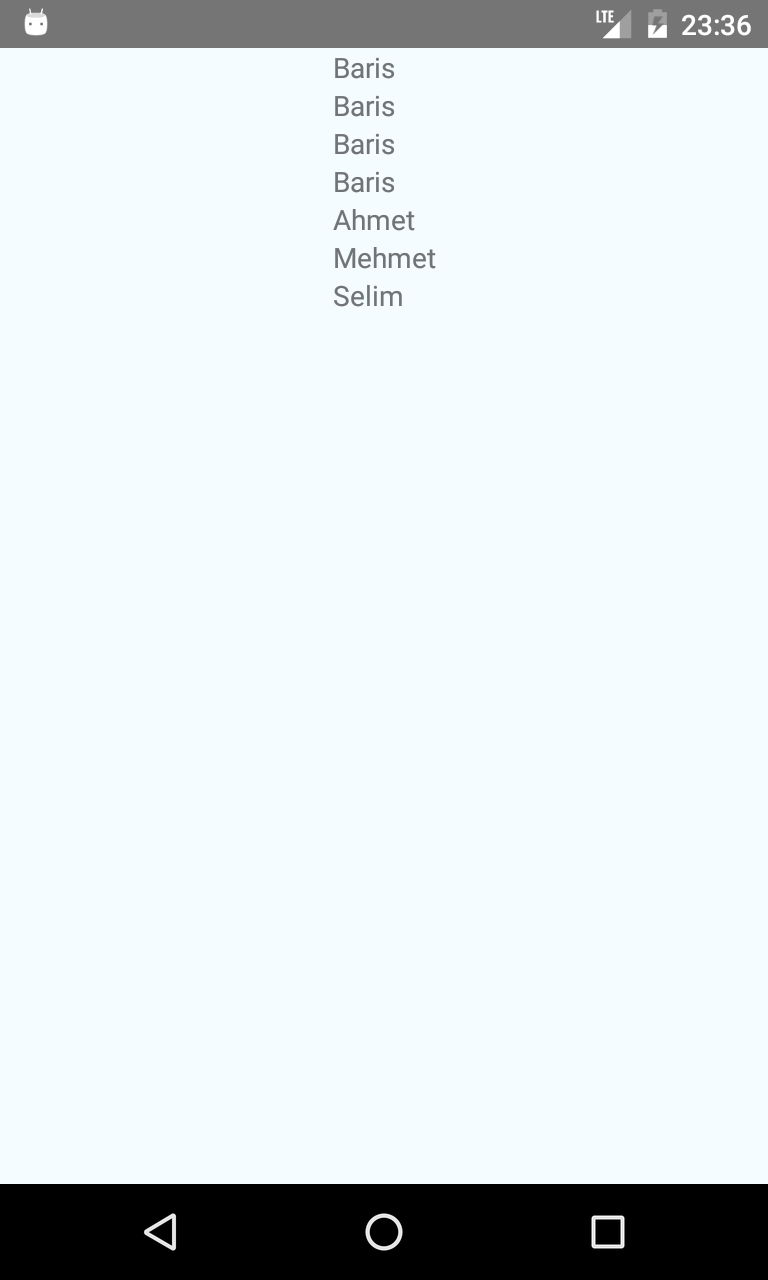Open the Mehmet list entry
This screenshot has height=1280, width=768.
[x=384, y=258]
